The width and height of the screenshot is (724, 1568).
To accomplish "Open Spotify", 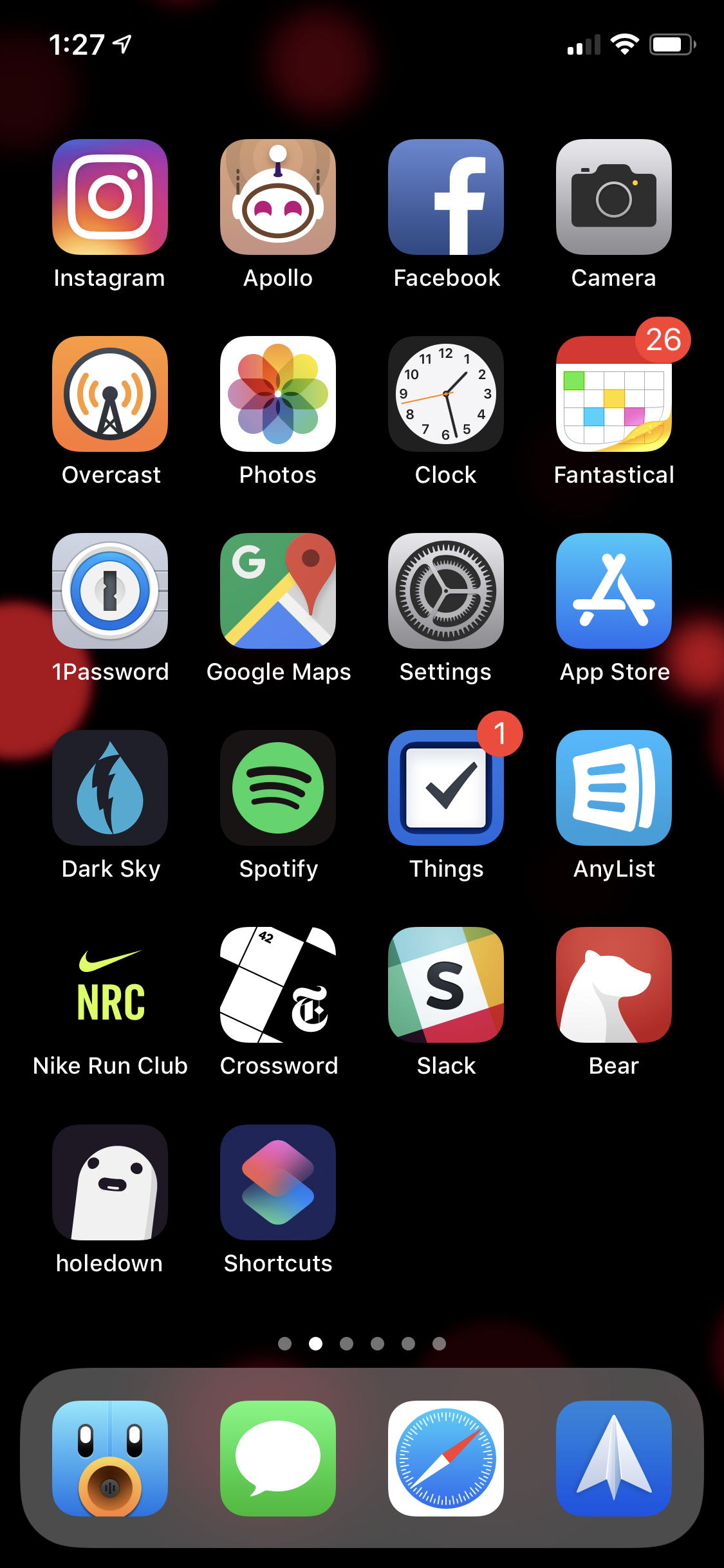I will (x=278, y=788).
